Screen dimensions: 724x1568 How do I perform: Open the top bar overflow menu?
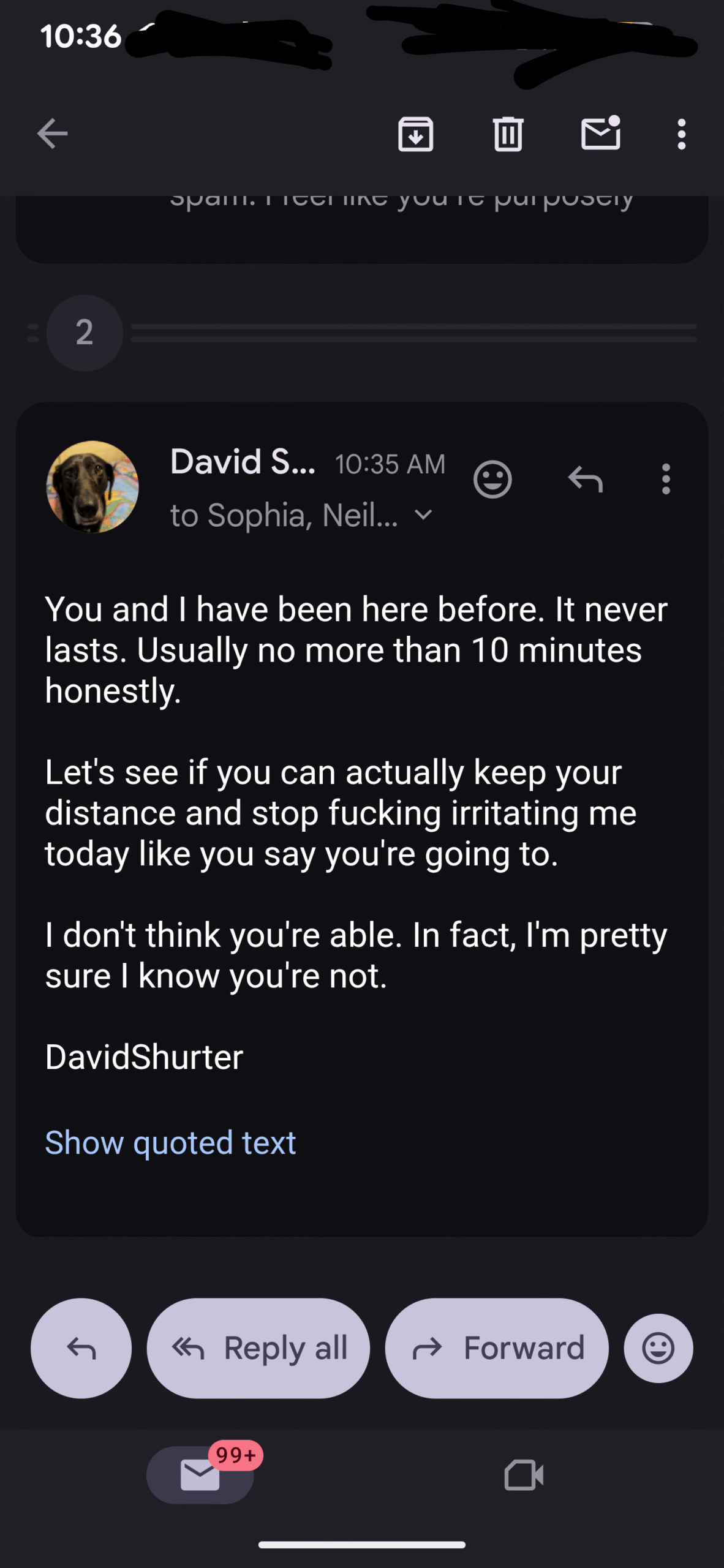681,134
